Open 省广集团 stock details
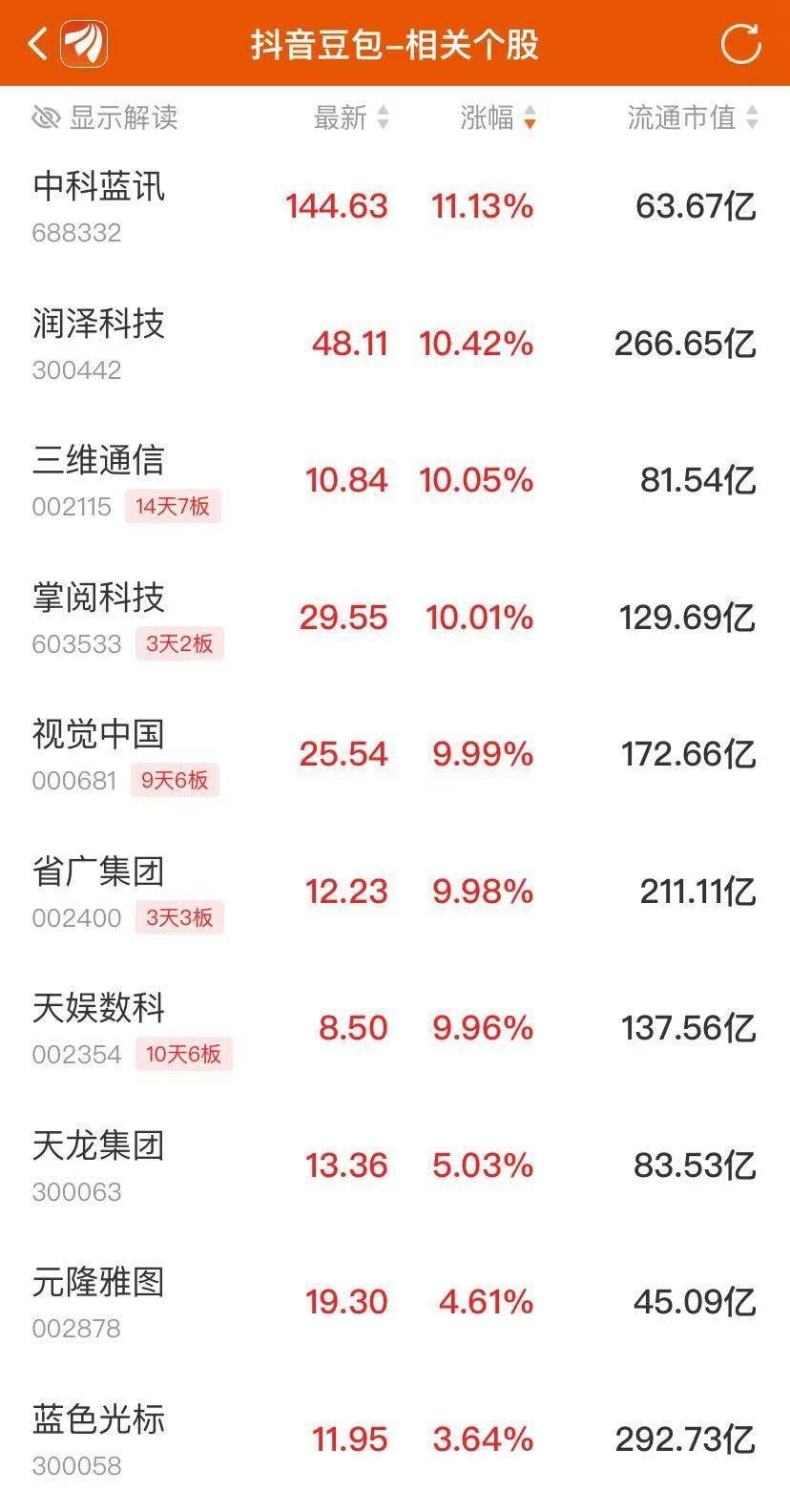 click(395, 892)
